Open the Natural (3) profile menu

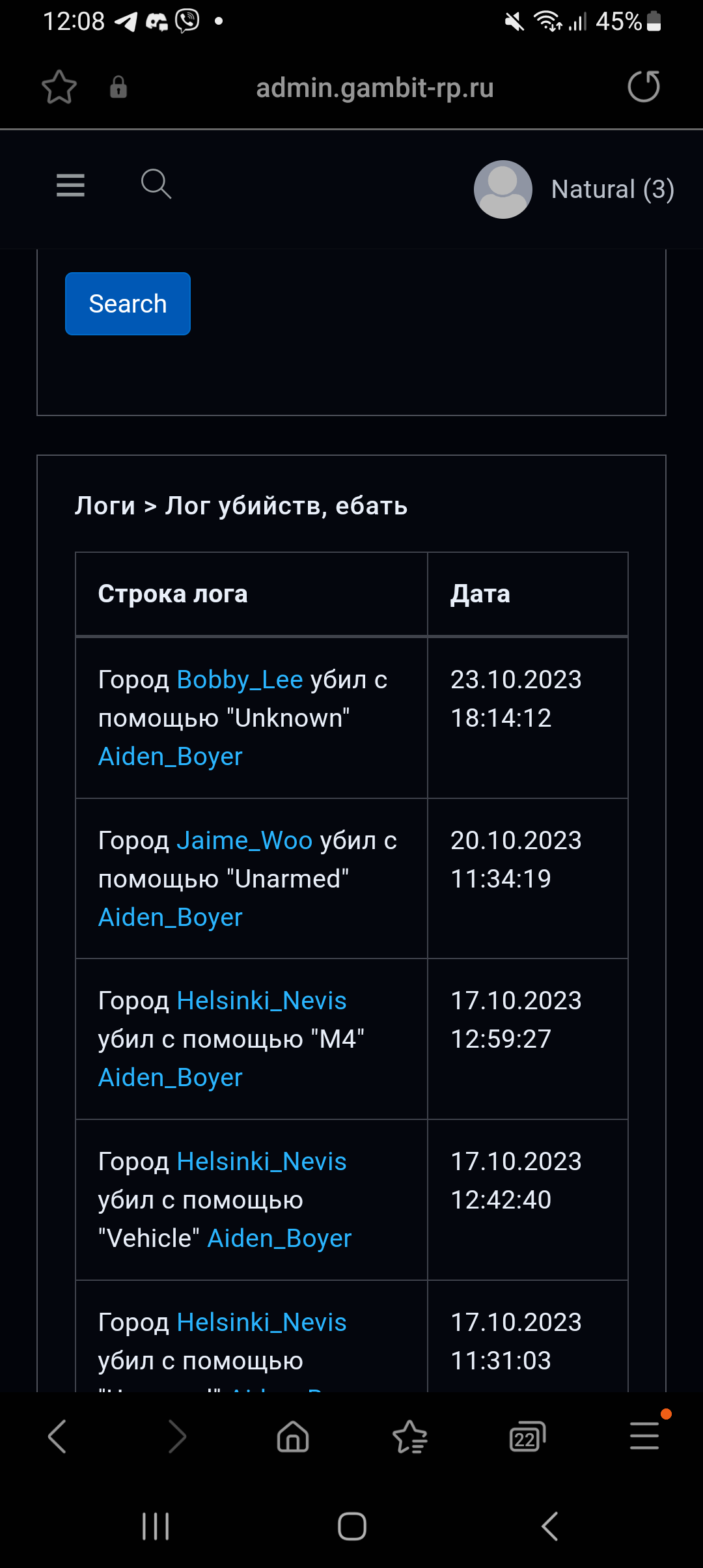pyautogui.click(x=574, y=189)
